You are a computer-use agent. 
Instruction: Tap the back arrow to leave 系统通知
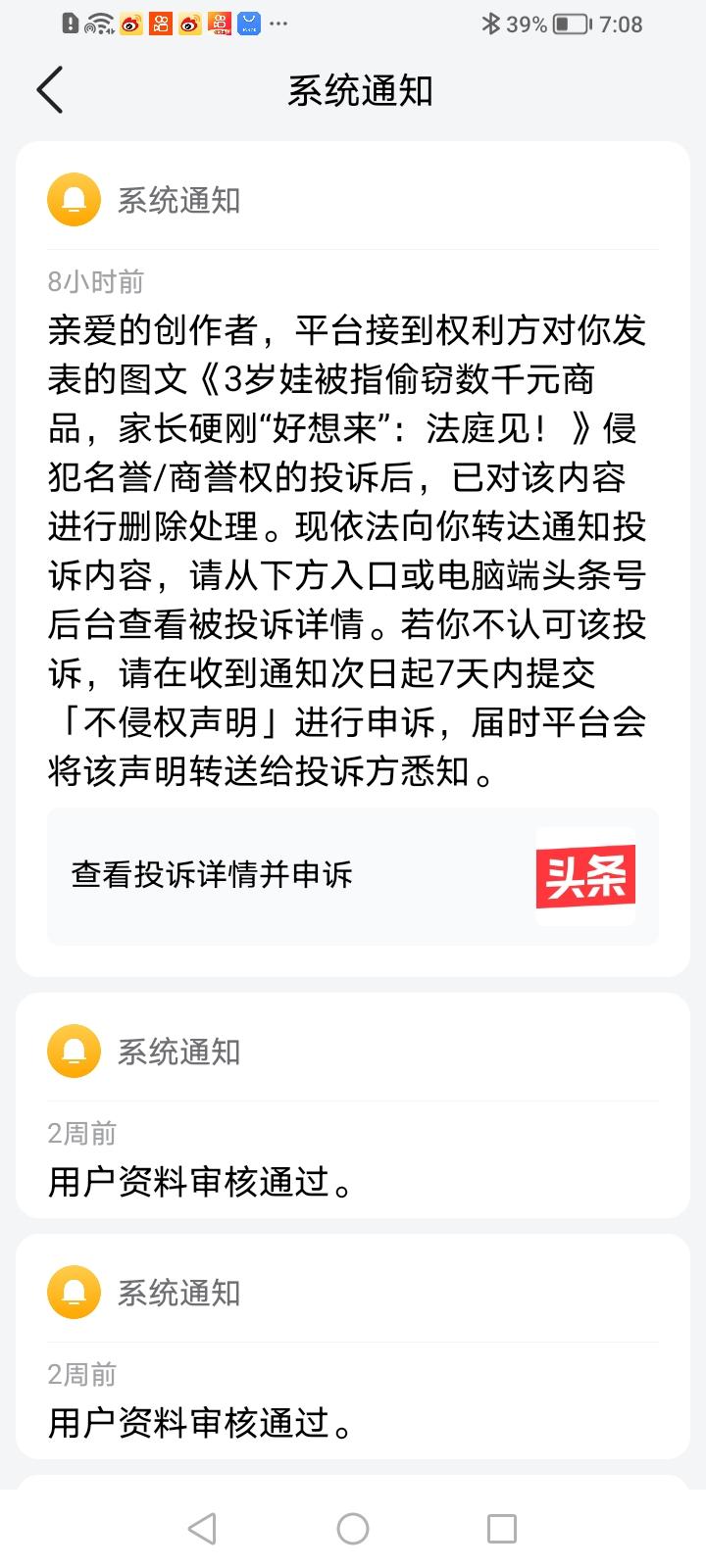(x=51, y=89)
